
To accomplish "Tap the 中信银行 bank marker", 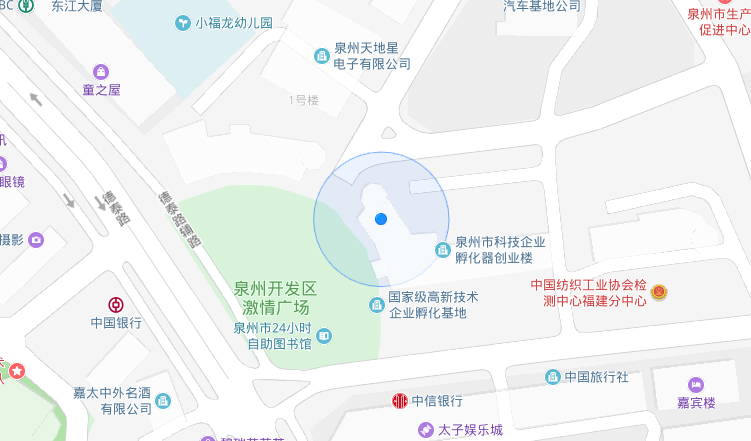I will pyautogui.click(x=399, y=401).
